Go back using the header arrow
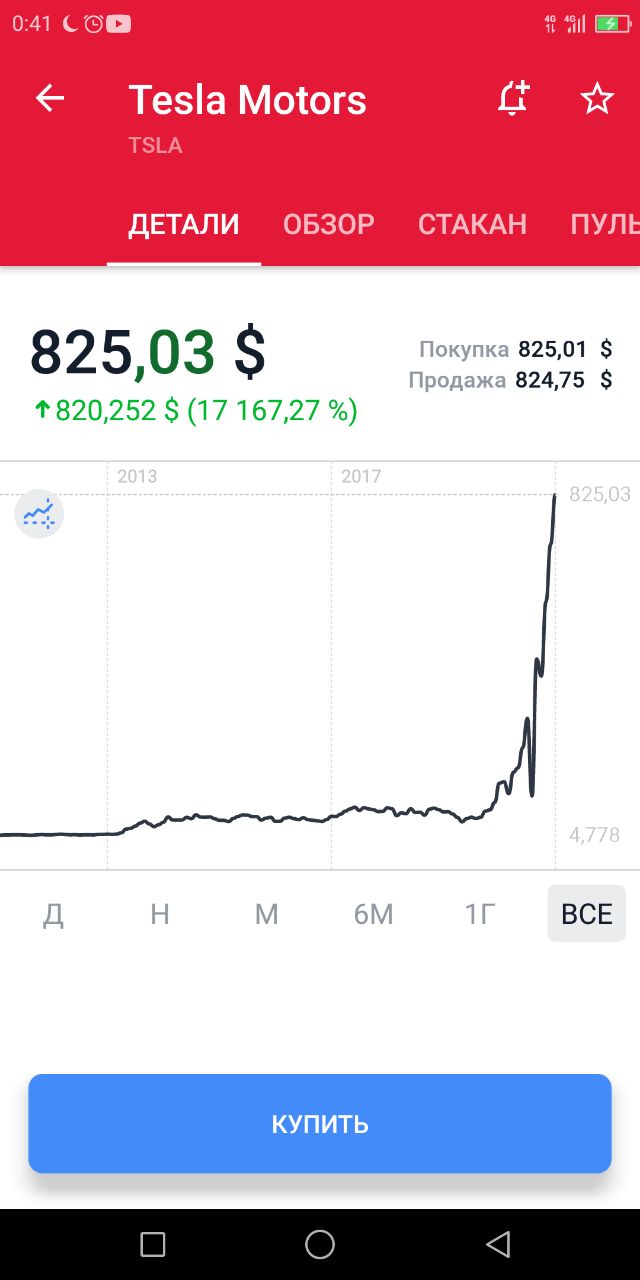The height and width of the screenshot is (1280, 640). pos(49,98)
